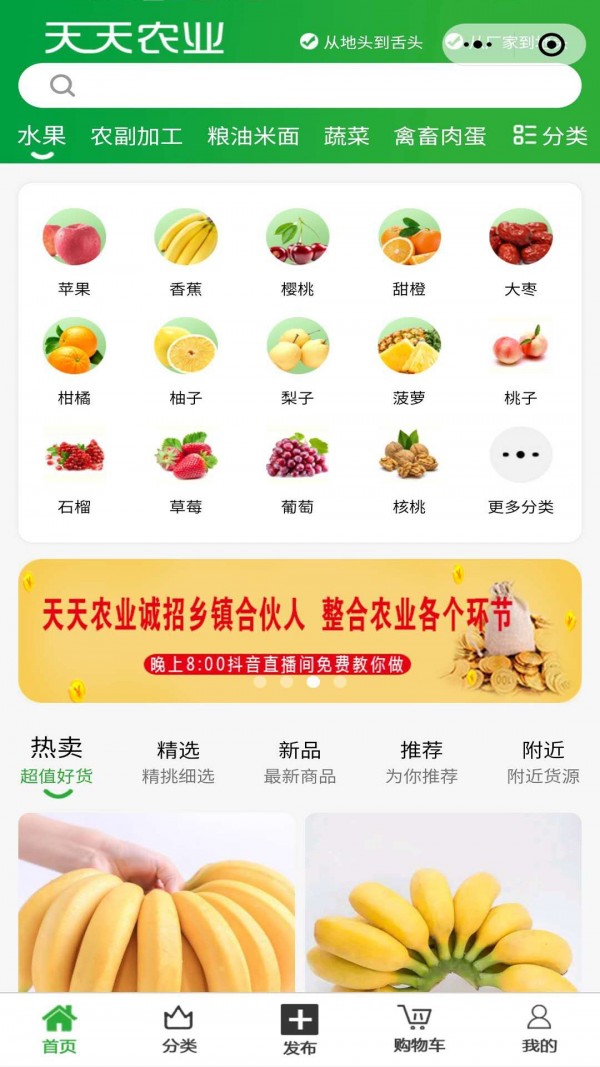View 附近 nearby goods tab

click(x=543, y=762)
